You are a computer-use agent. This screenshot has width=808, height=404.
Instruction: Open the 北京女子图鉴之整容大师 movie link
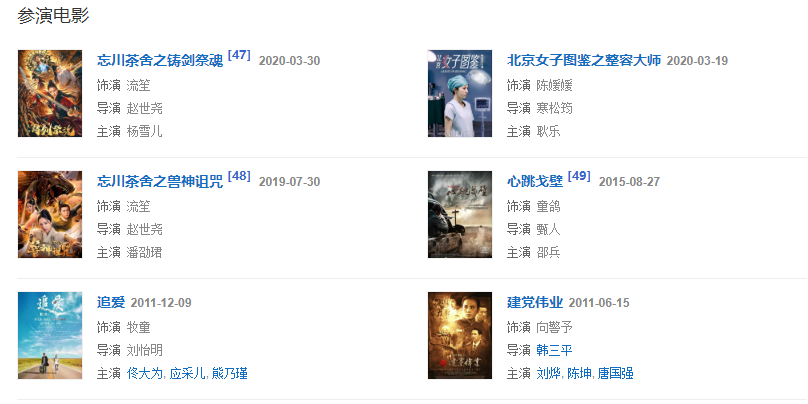coord(584,61)
